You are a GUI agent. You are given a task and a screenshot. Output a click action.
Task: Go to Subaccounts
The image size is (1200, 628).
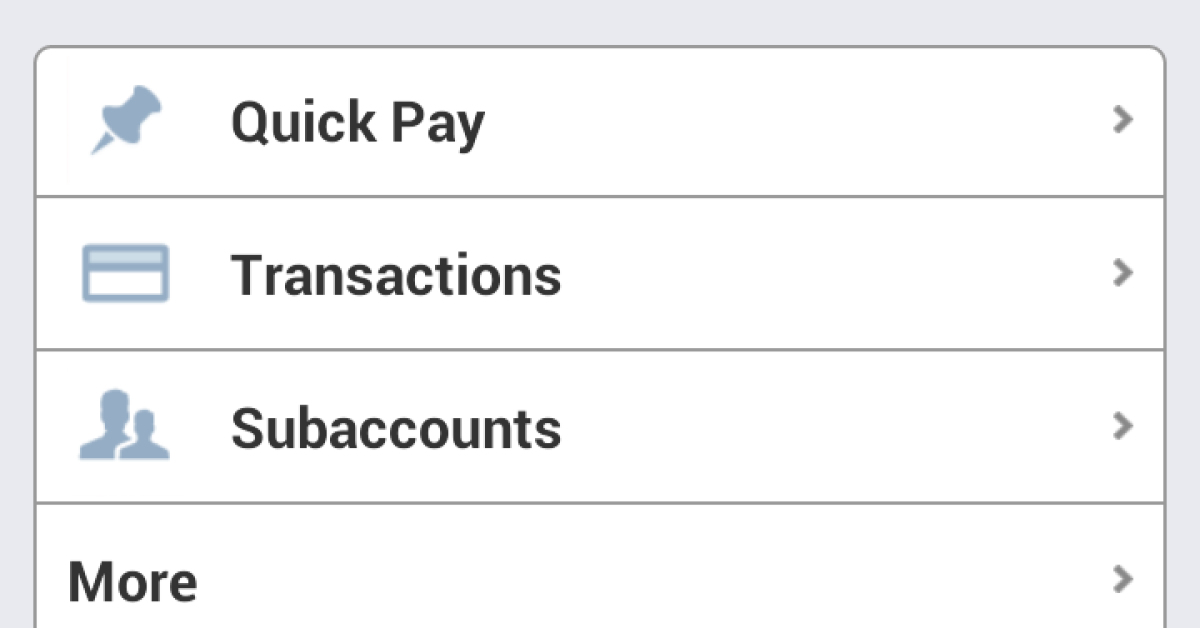point(396,428)
